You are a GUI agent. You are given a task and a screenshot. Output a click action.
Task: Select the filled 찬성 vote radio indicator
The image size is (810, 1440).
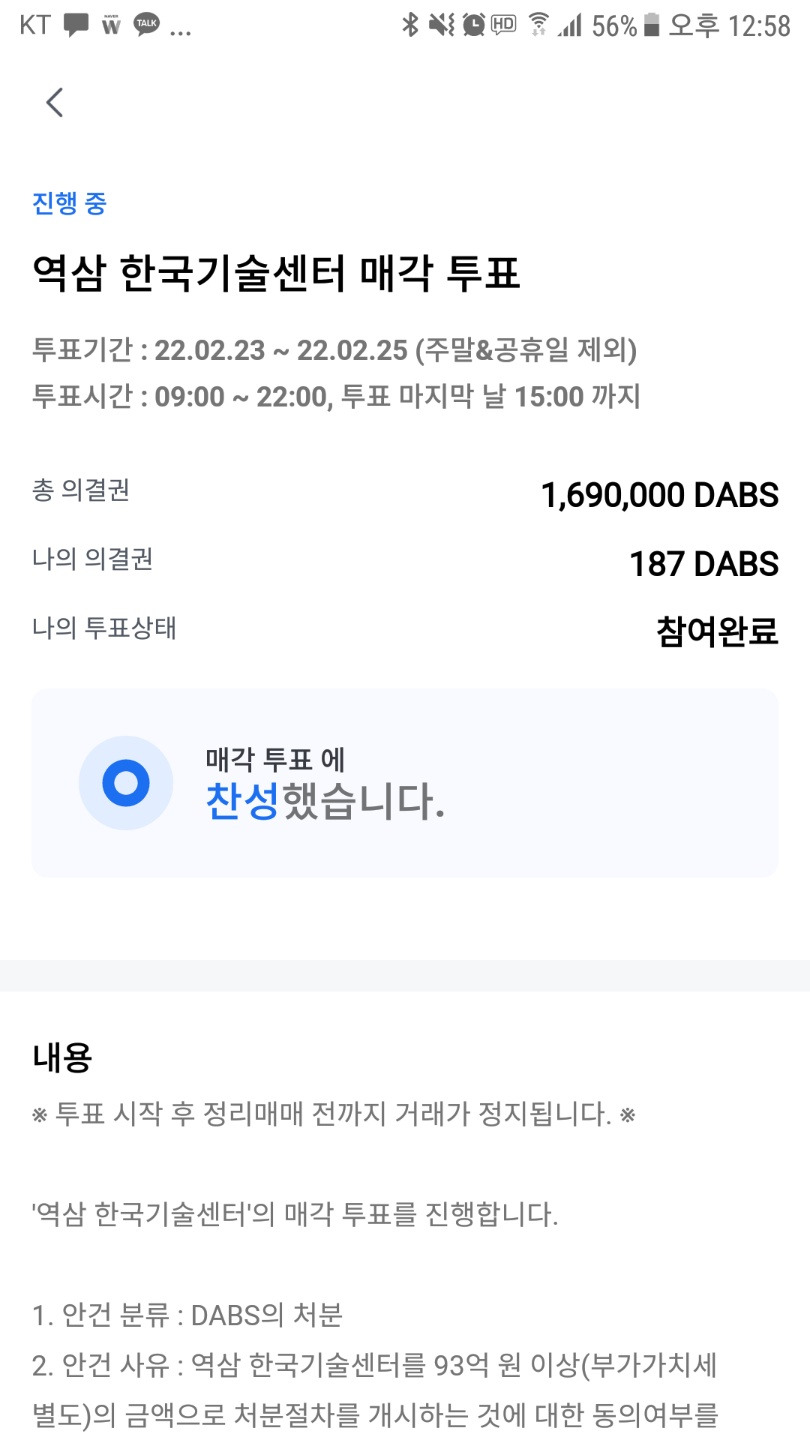[126, 783]
